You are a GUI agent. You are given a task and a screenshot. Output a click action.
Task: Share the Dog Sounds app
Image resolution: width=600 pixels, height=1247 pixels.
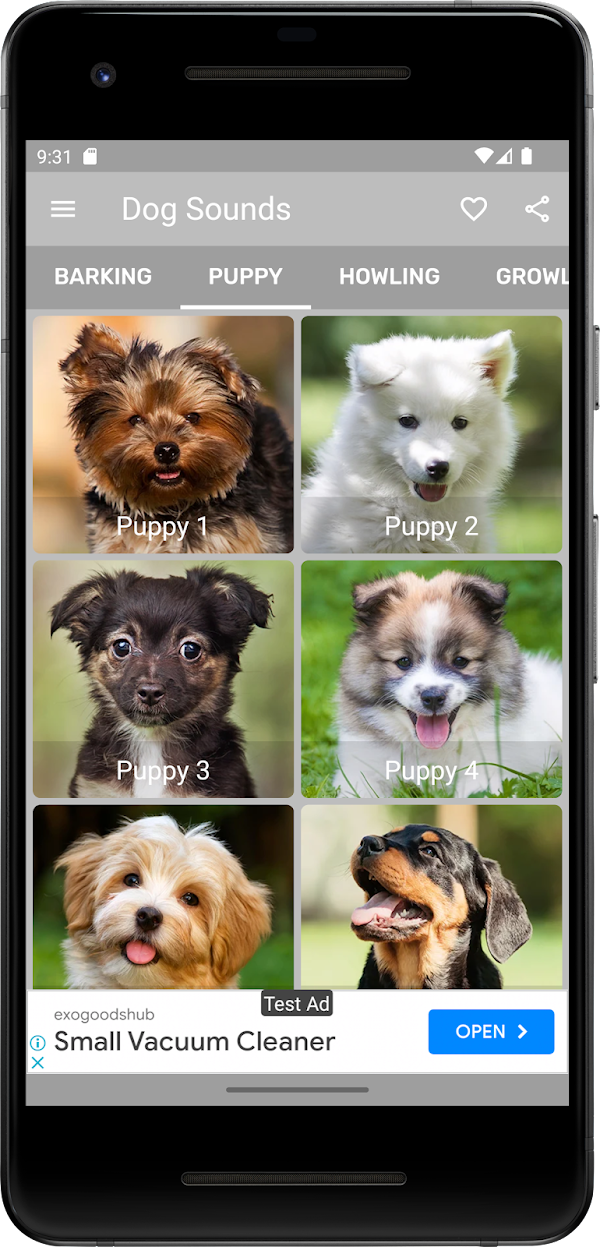[537, 209]
